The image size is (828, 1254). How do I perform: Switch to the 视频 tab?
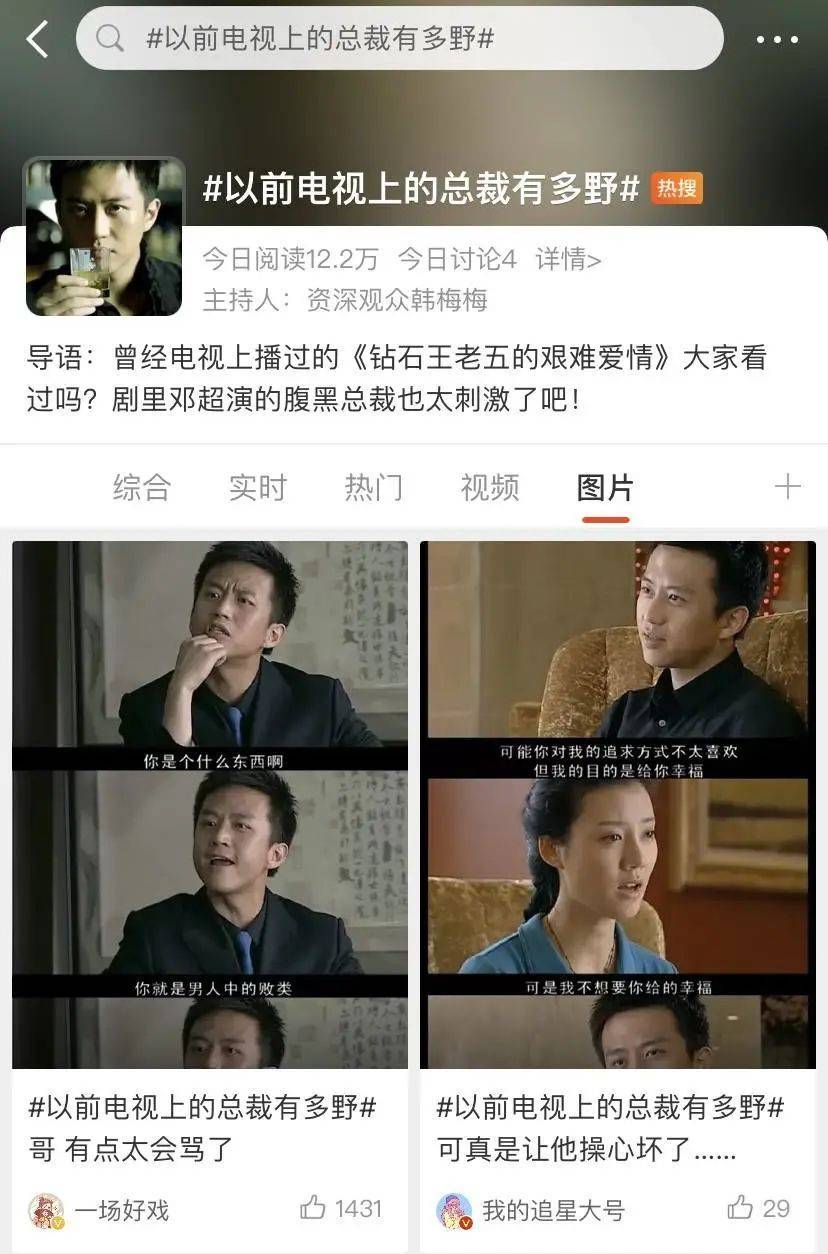[490, 488]
